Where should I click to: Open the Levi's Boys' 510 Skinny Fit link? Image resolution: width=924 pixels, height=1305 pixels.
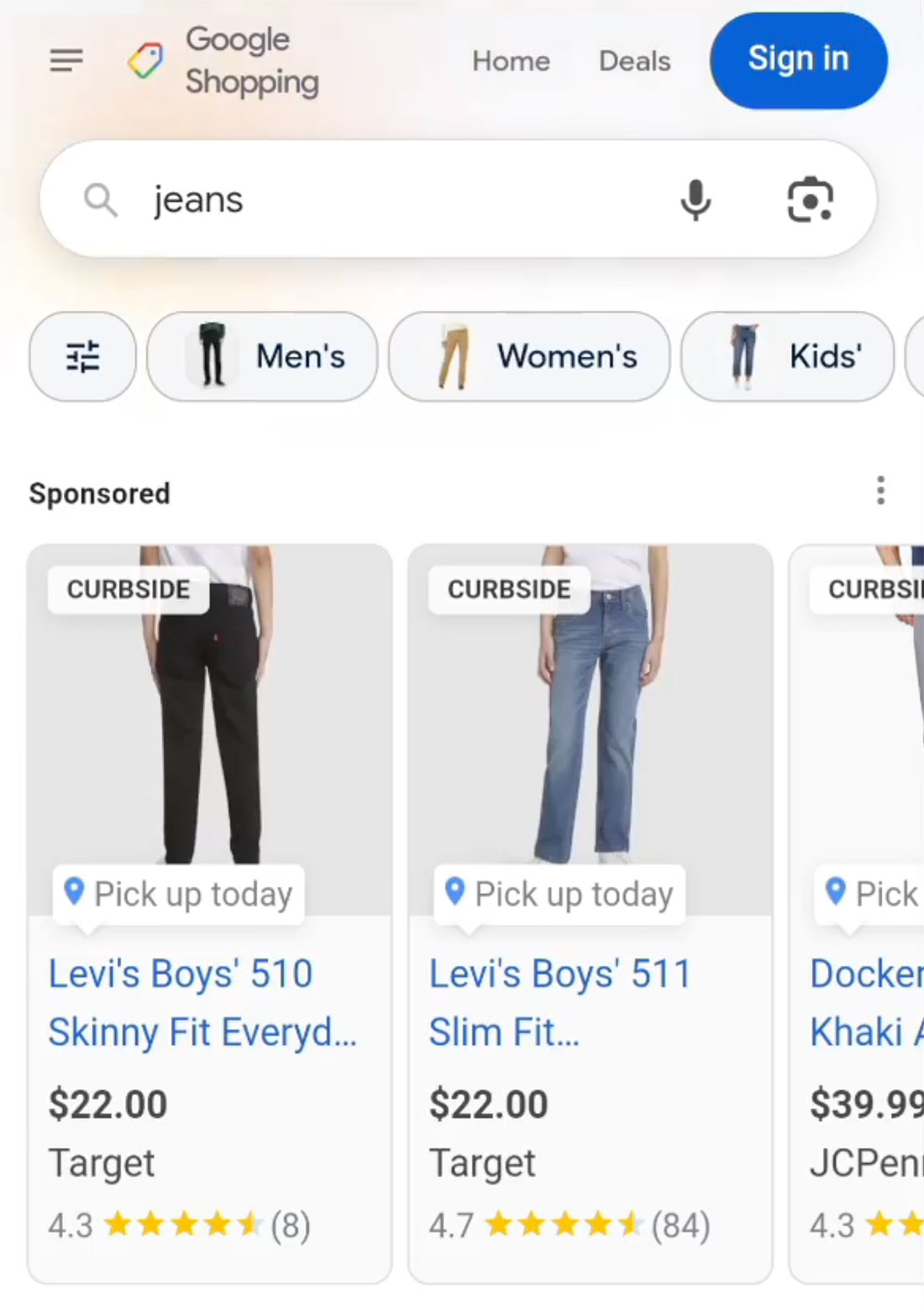[x=203, y=1002]
